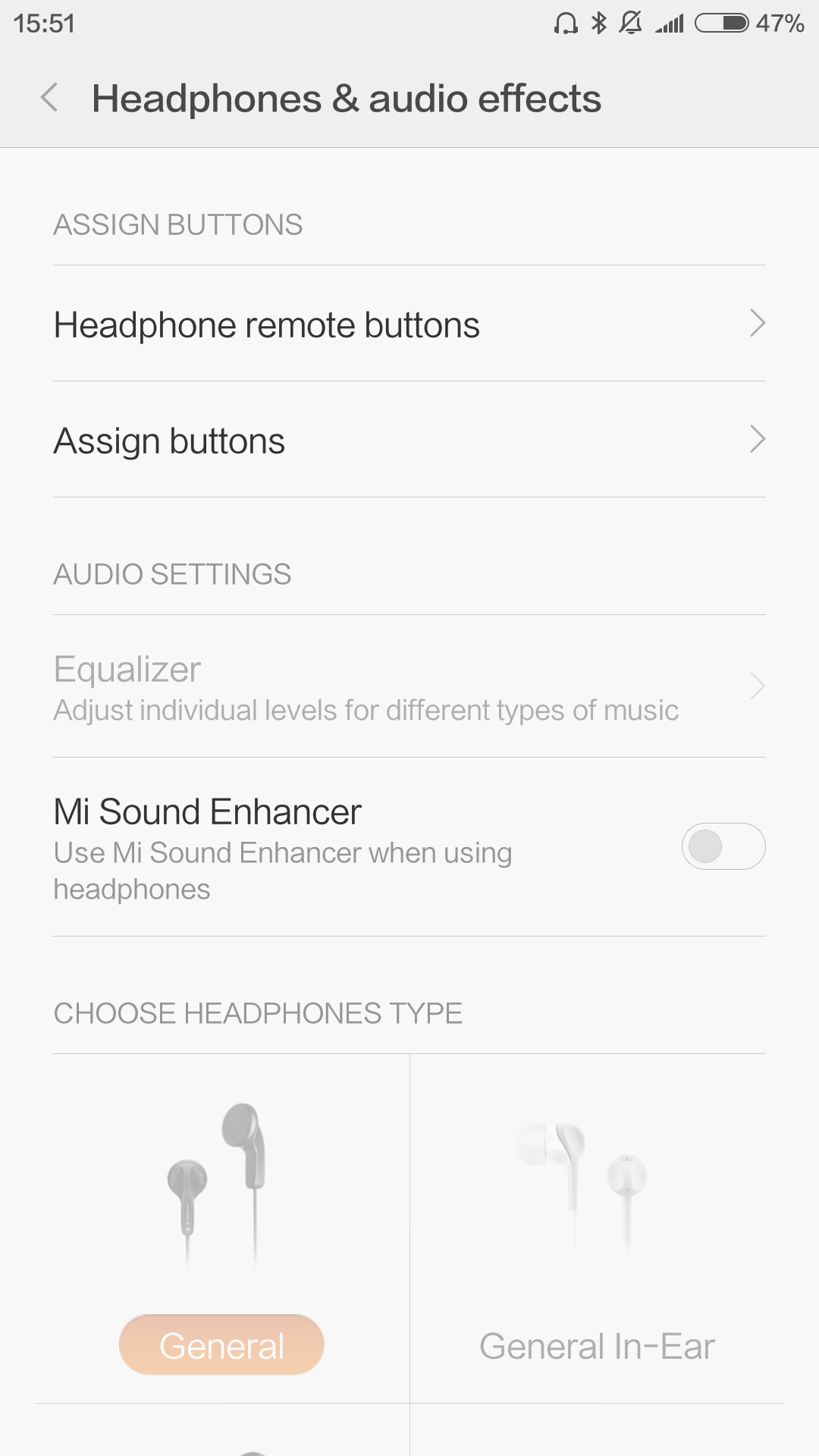Open the Equalizer settings
Image resolution: width=819 pixels, height=1456 pixels.
[409, 687]
